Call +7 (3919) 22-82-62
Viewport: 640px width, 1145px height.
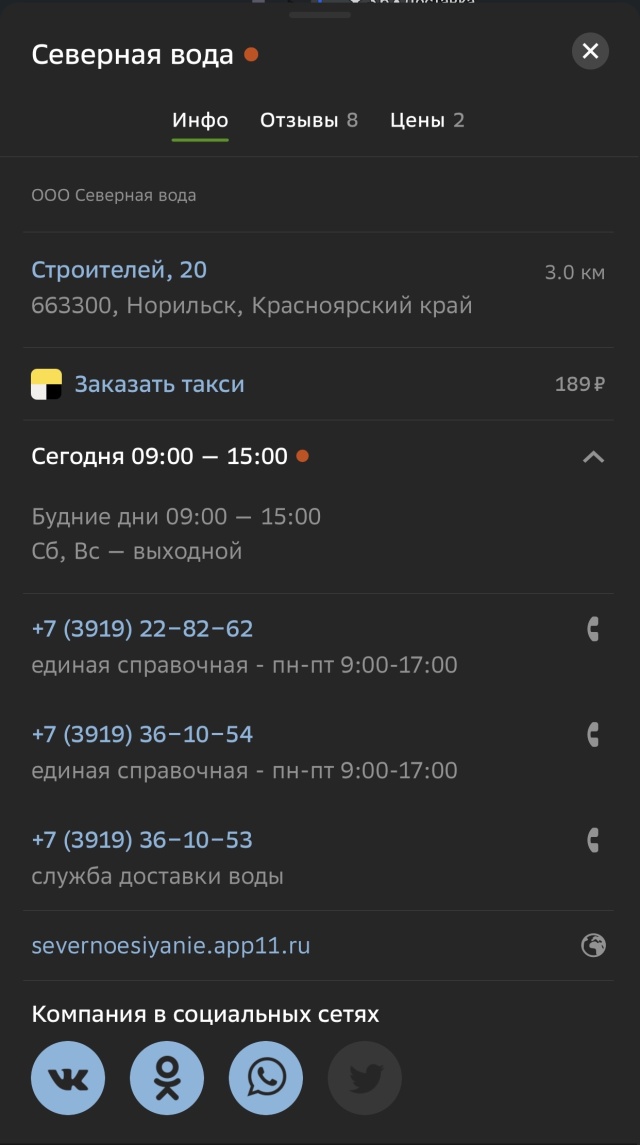pyautogui.click(x=142, y=629)
